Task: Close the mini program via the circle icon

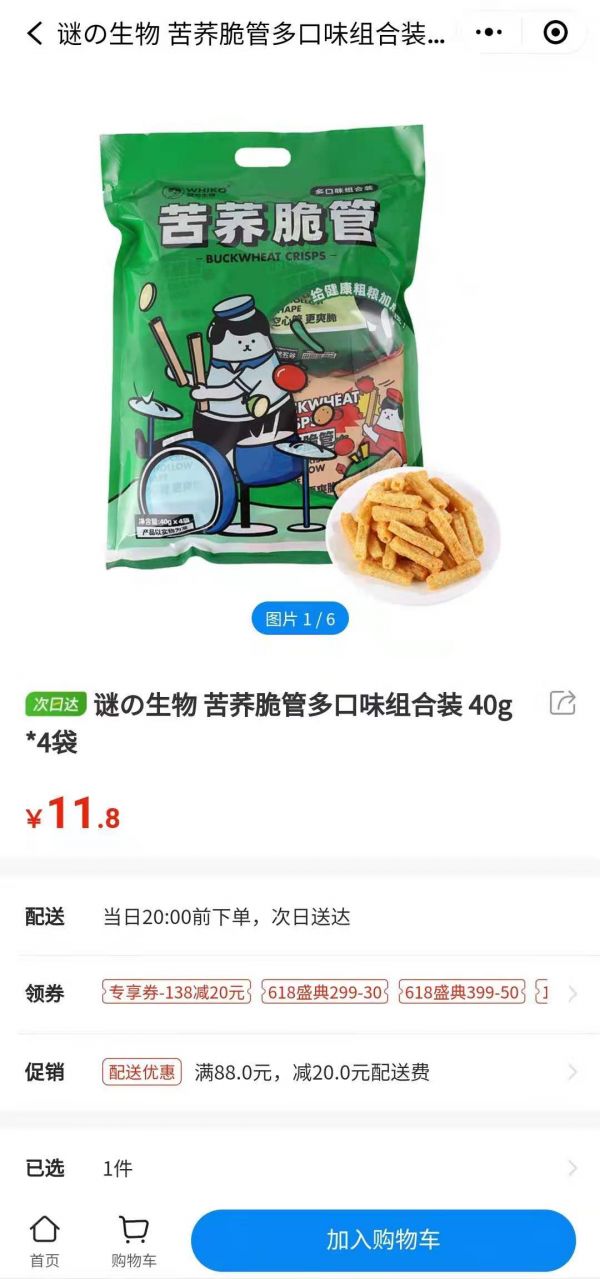Action: 555,33
